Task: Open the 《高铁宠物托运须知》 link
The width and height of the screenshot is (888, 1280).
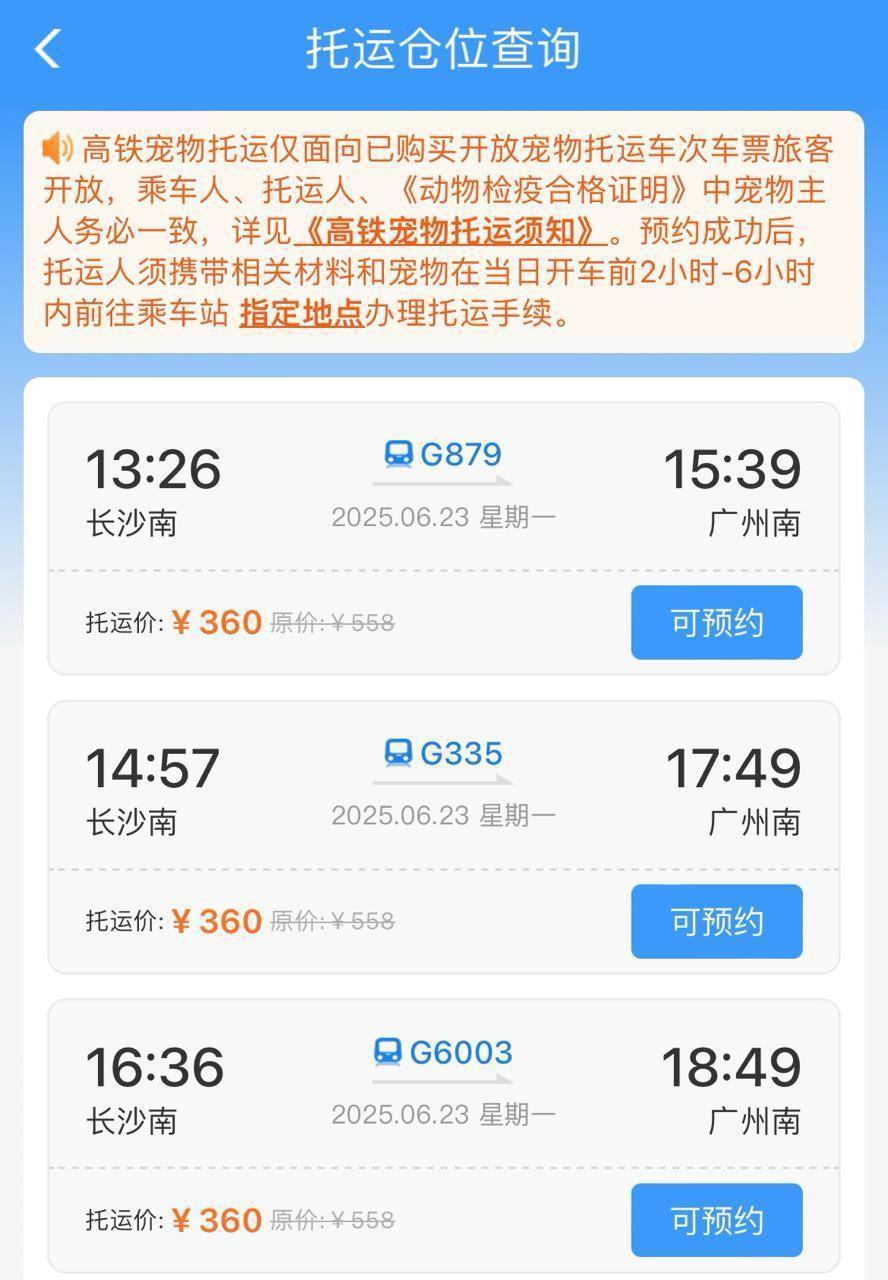Action: (450, 232)
